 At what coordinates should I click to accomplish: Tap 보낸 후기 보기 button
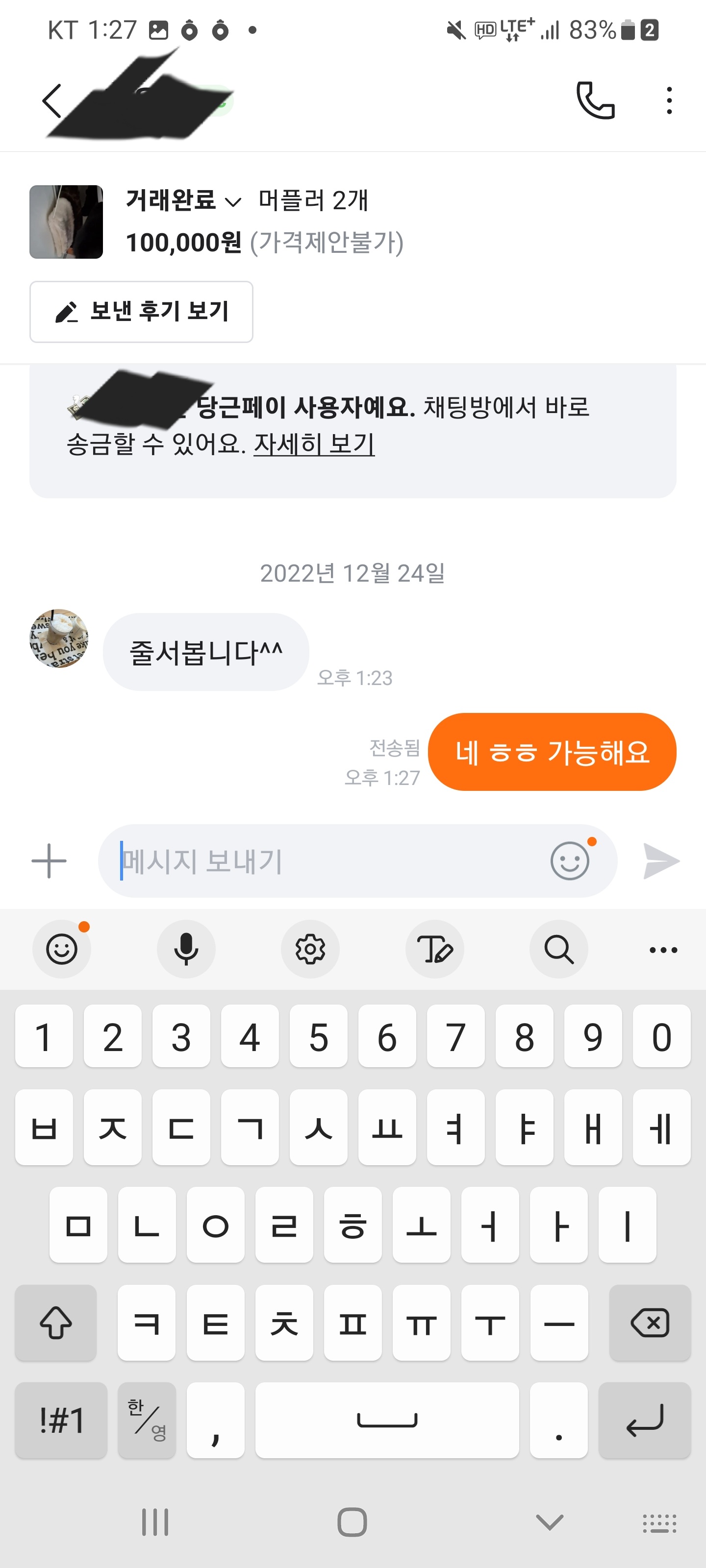pos(141,312)
